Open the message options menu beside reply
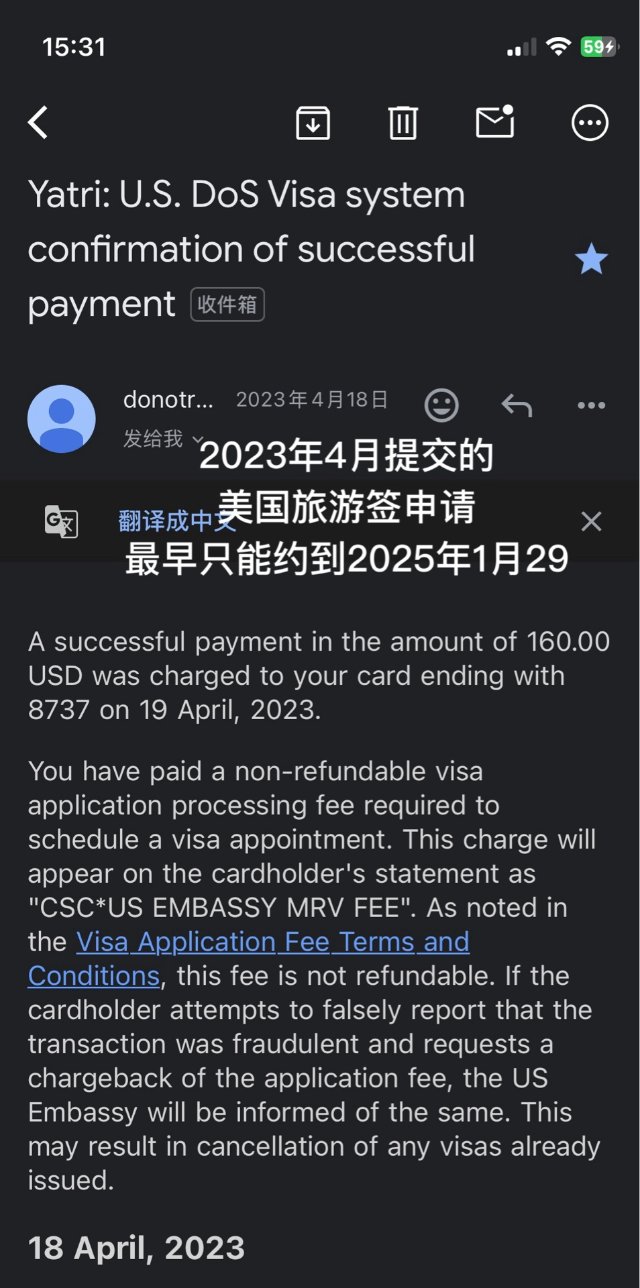640x1288 pixels. pyautogui.click(x=591, y=405)
